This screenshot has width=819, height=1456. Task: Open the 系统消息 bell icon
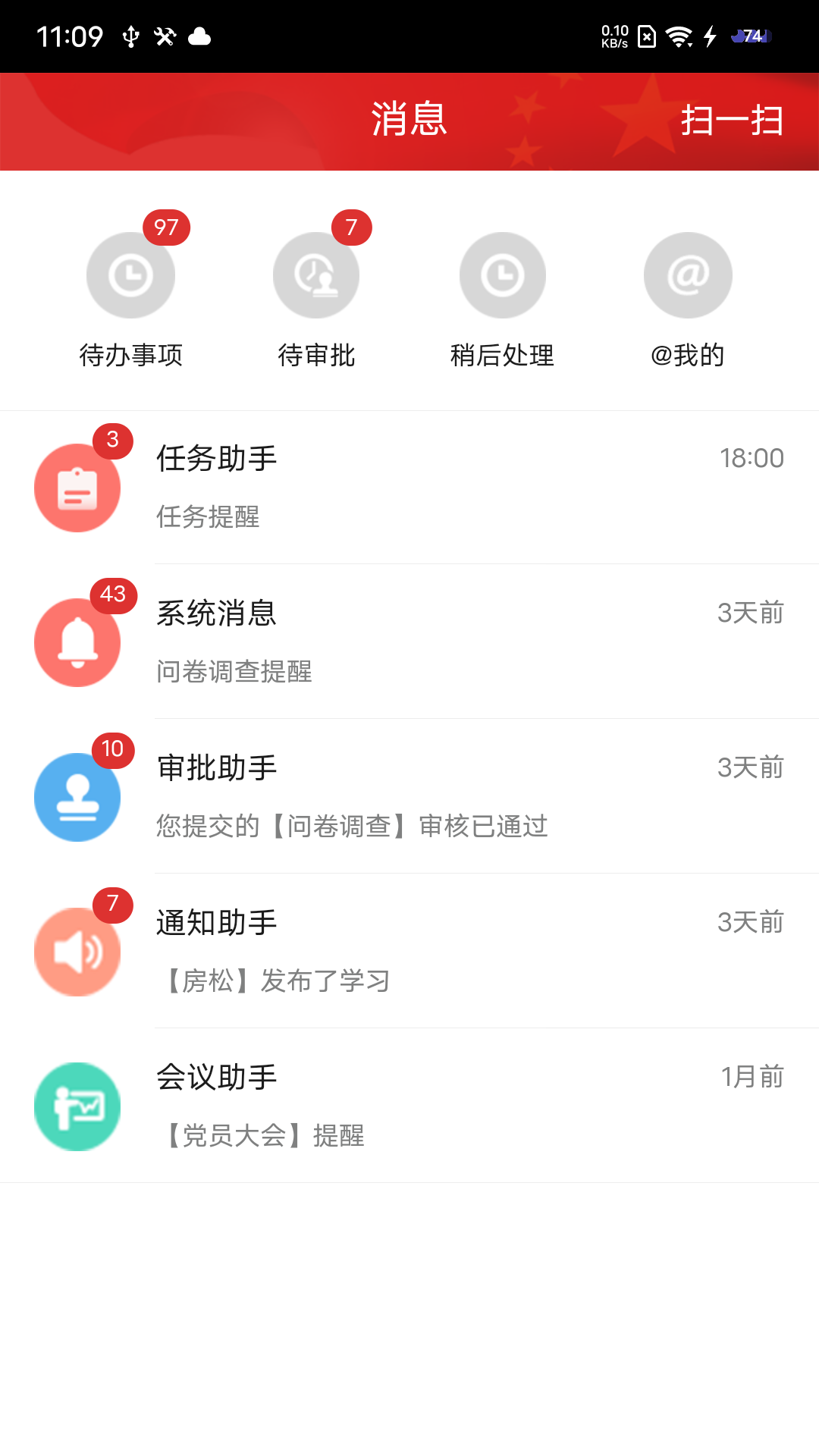click(77, 642)
